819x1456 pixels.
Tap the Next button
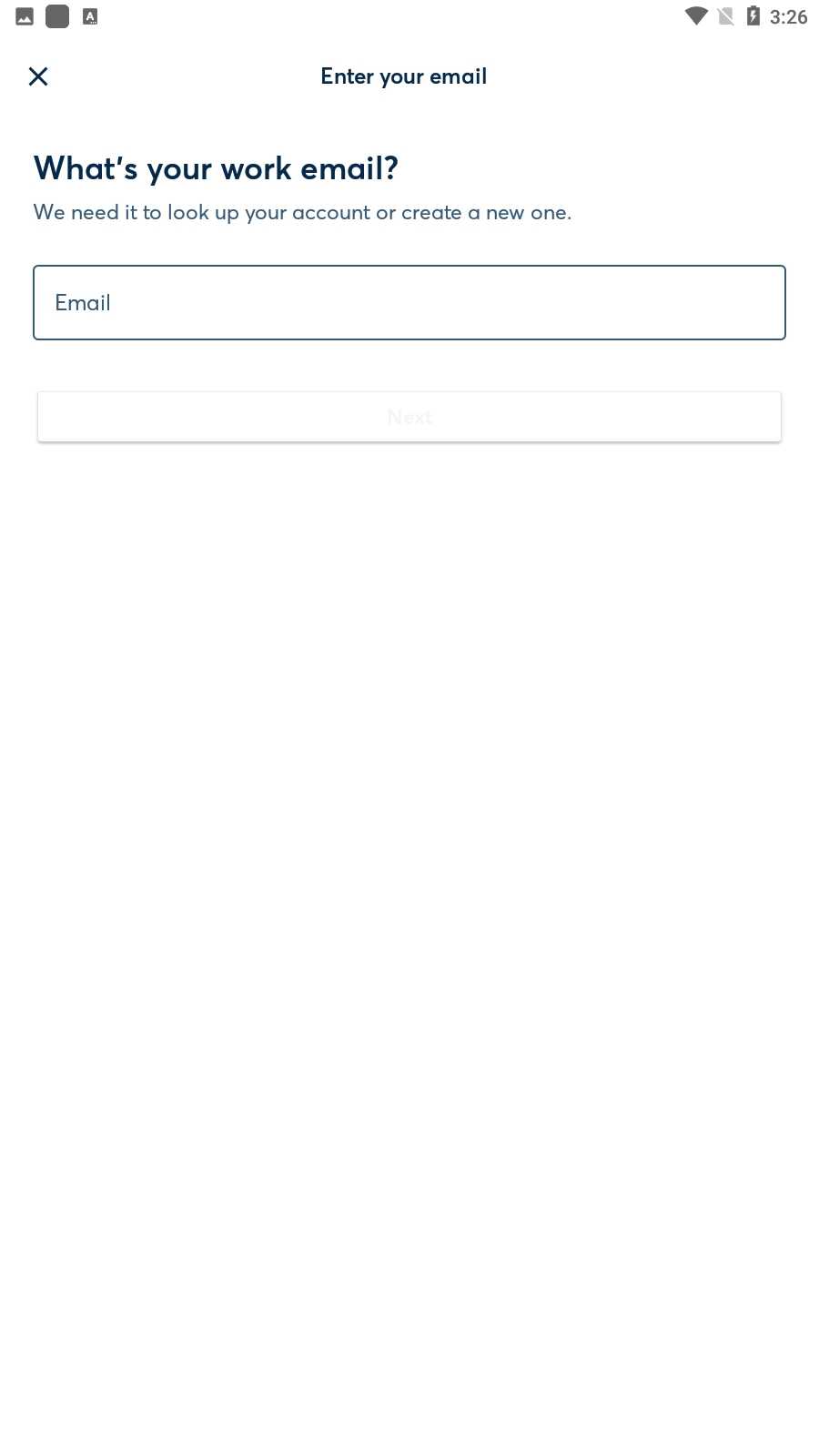coord(409,417)
